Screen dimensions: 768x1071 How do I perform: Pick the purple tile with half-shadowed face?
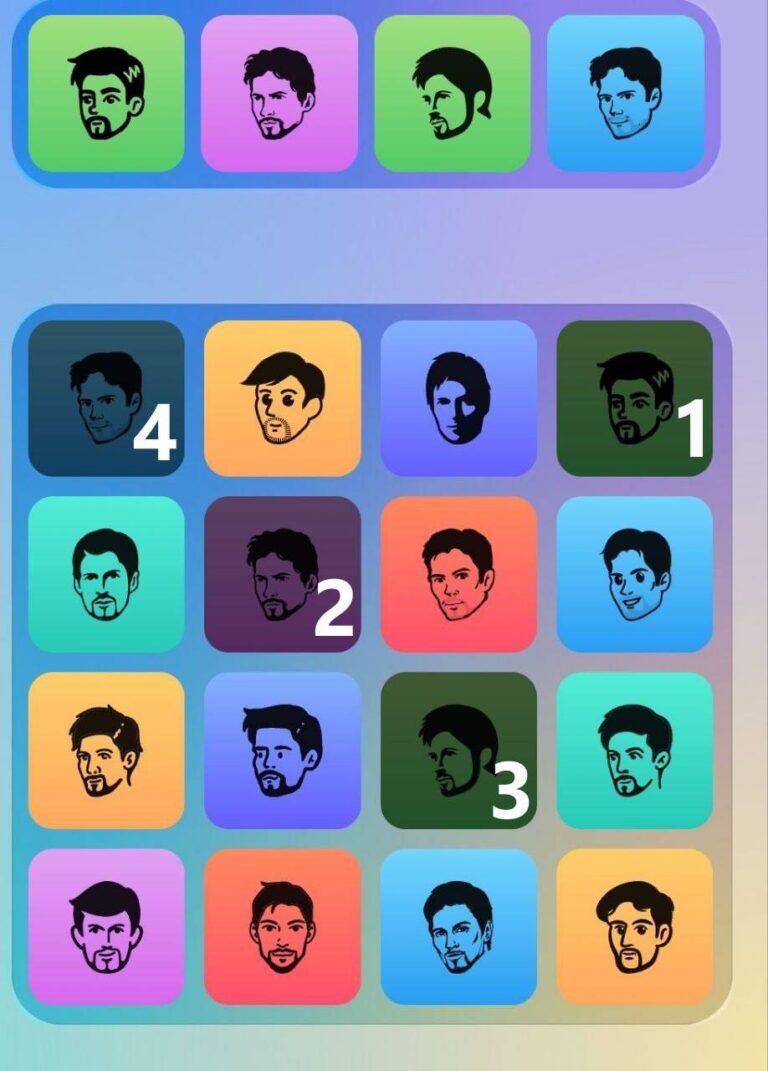(x=458, y=398)
